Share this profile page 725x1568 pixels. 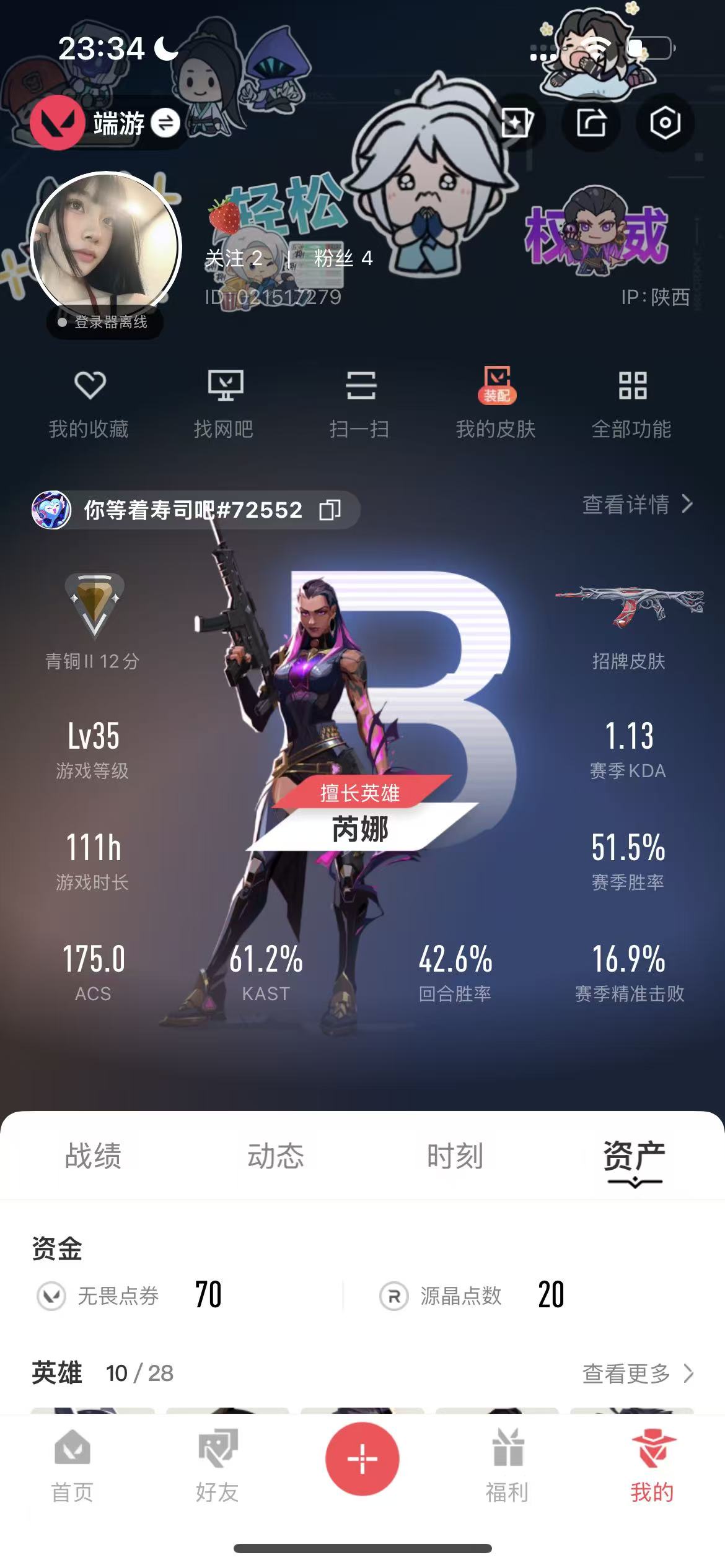(591, 123)
